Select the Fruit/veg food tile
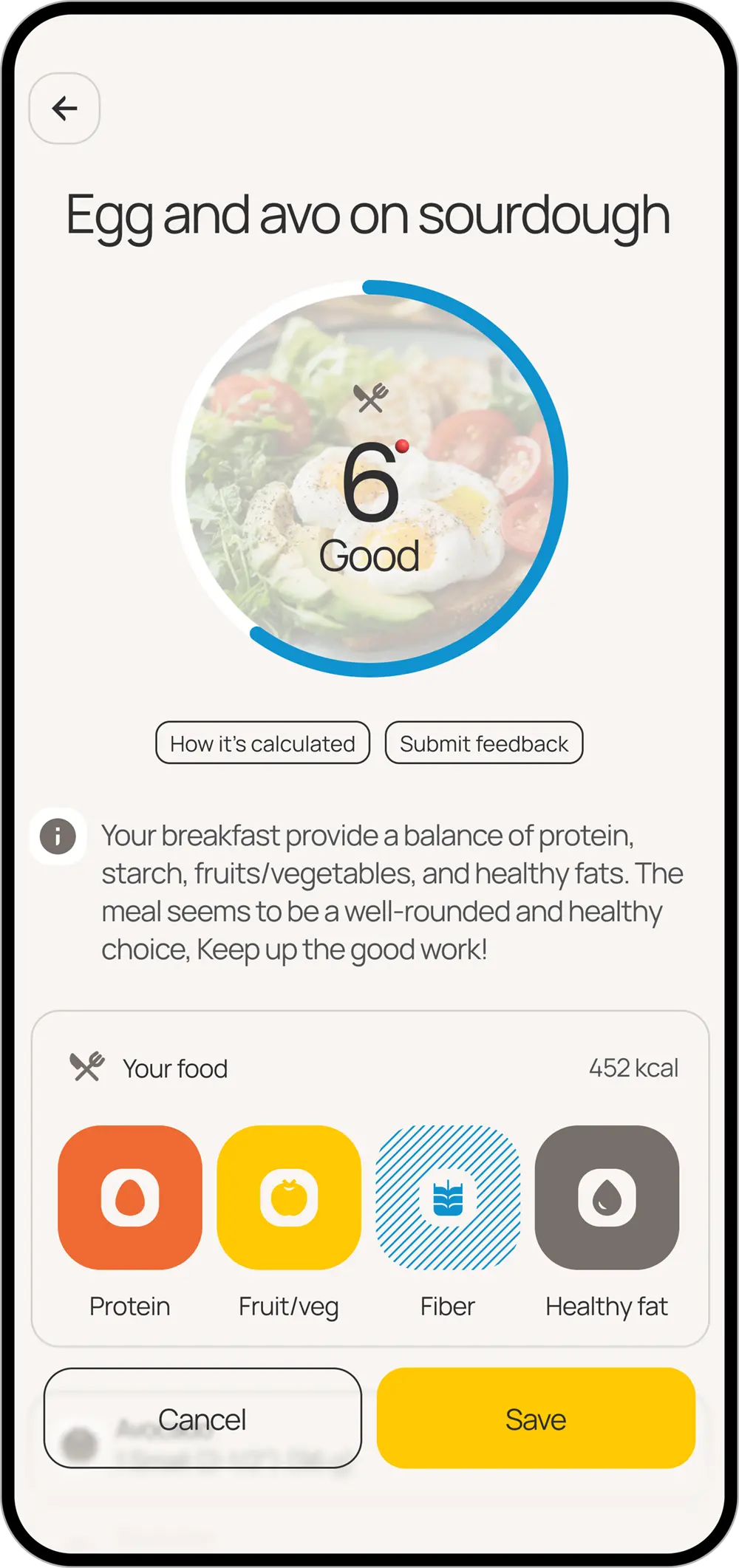The height and width of the screenshot is (1568, 739). pos(289,1197)
